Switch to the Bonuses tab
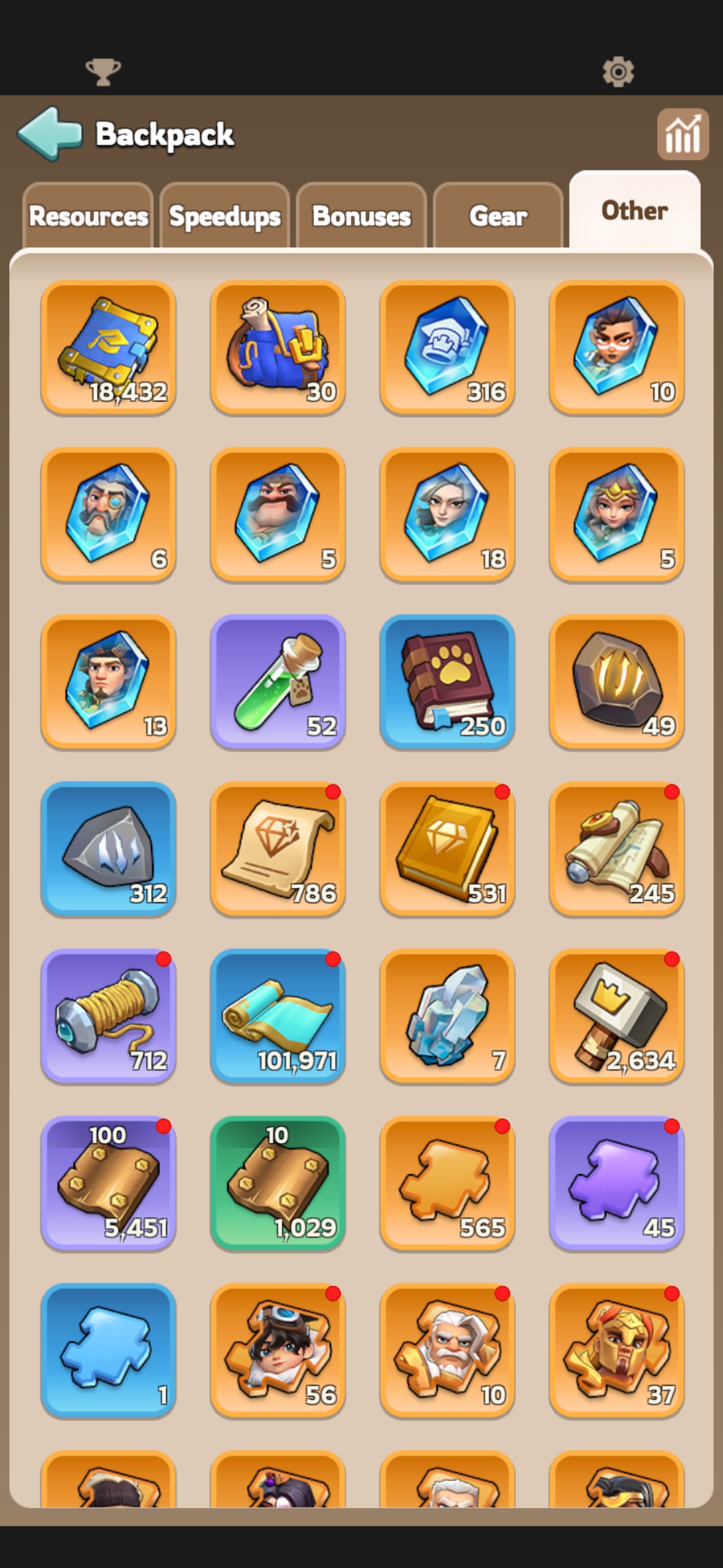 [x=361, y=216]
